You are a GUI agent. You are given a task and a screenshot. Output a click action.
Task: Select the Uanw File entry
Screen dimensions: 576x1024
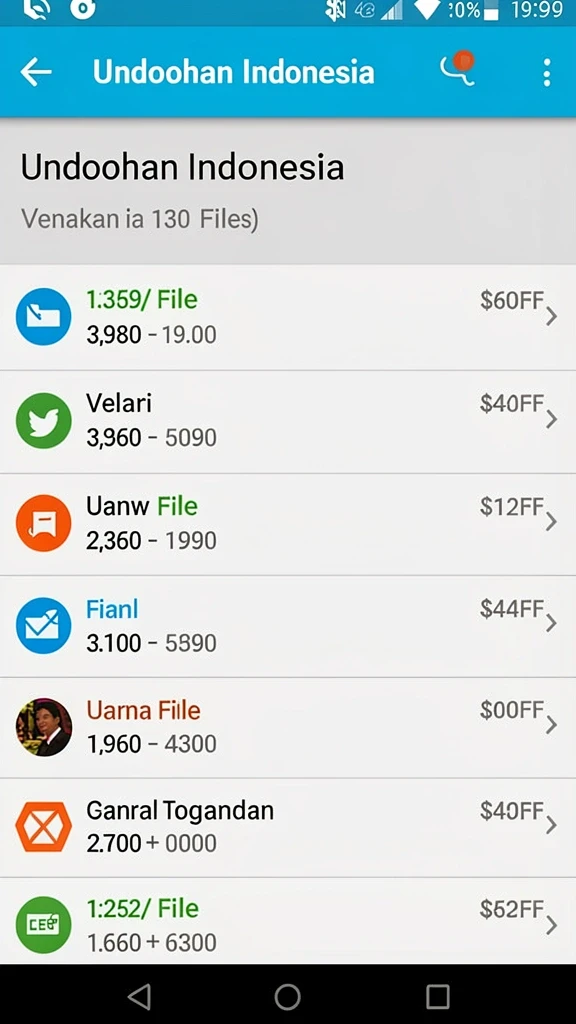(x=288, y=524)
